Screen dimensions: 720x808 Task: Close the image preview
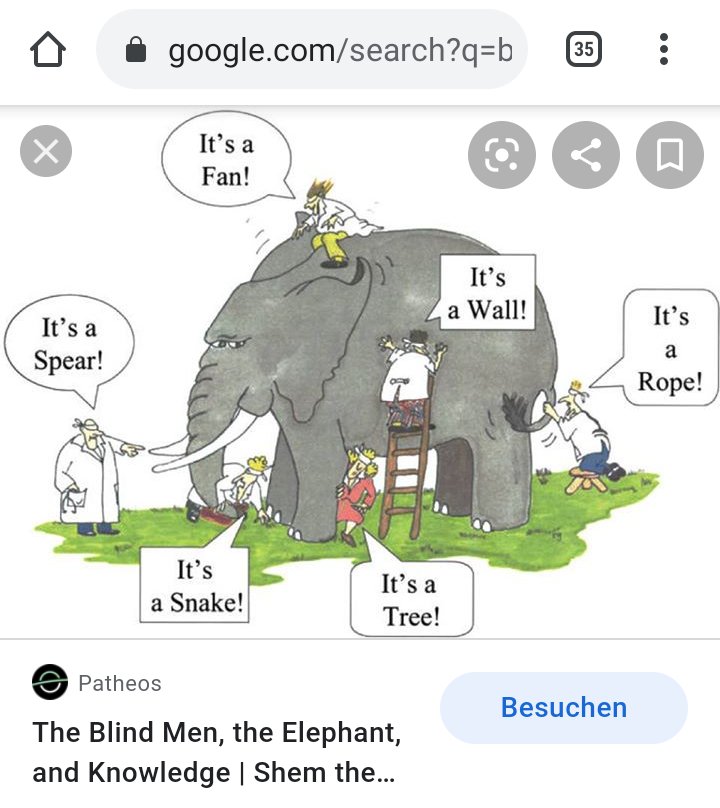point(46,153)
